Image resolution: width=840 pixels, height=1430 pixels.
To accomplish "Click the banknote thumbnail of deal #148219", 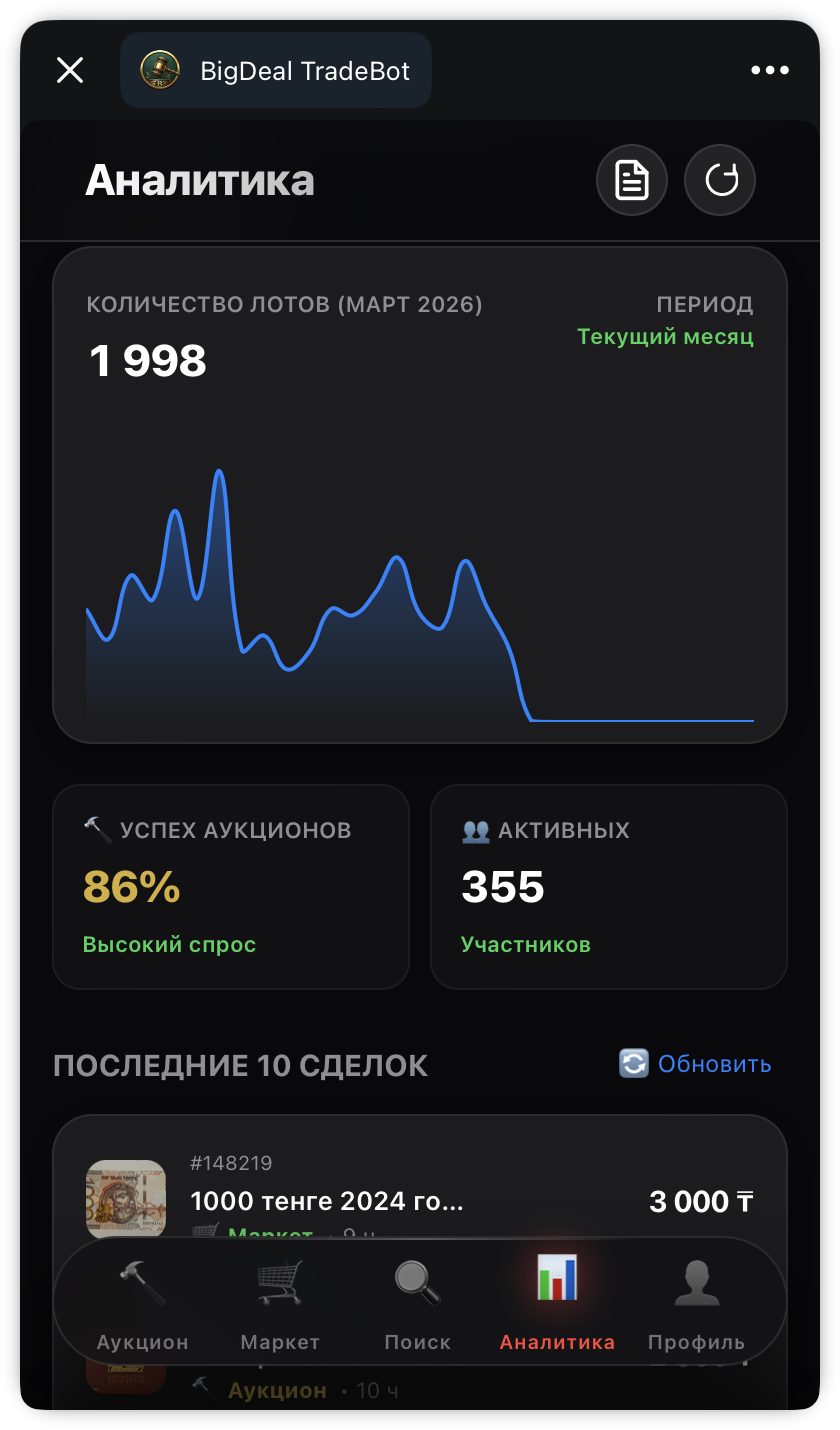I will coord(125,1199).
